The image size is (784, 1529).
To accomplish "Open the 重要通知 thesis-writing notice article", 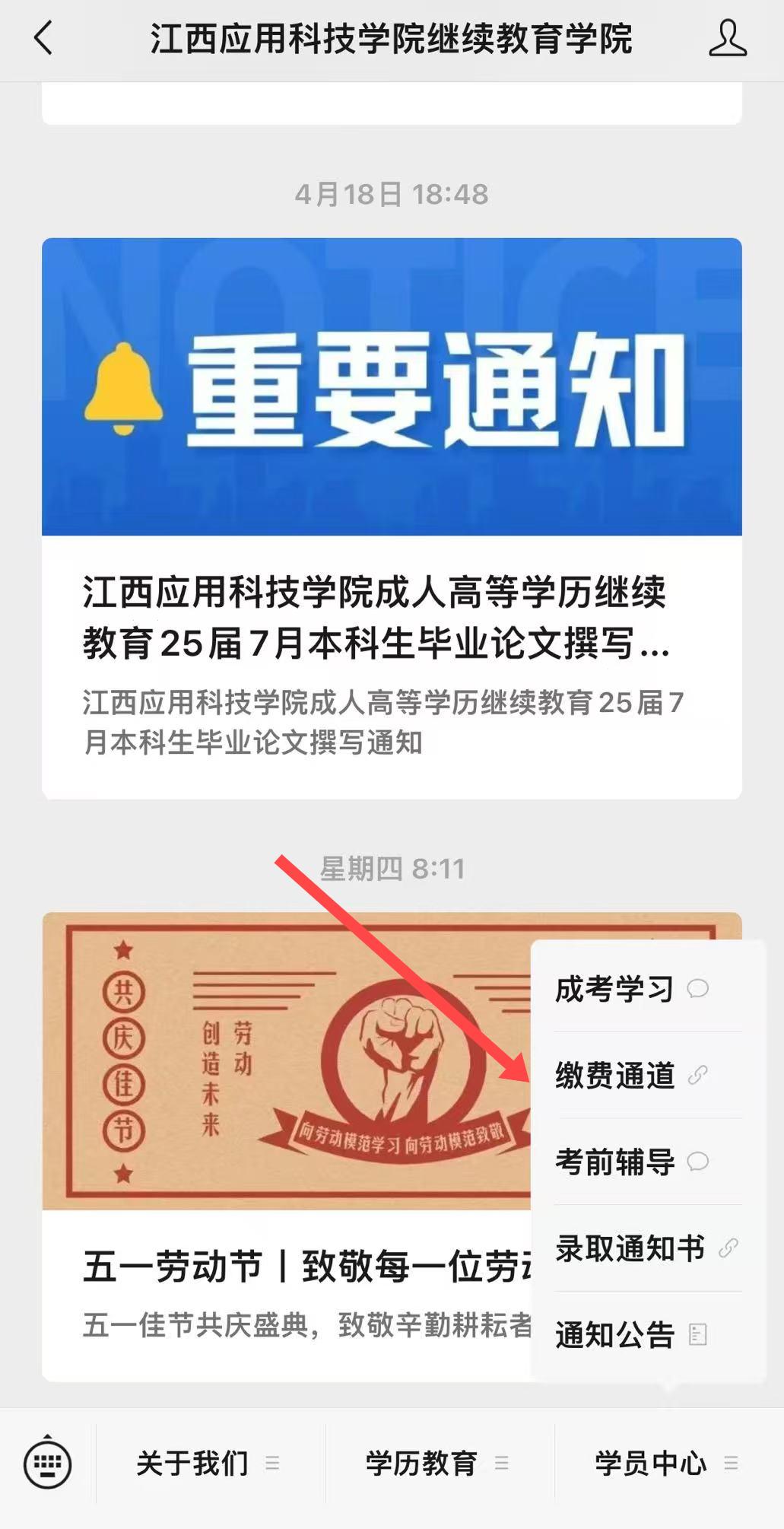I will point(391,517).
